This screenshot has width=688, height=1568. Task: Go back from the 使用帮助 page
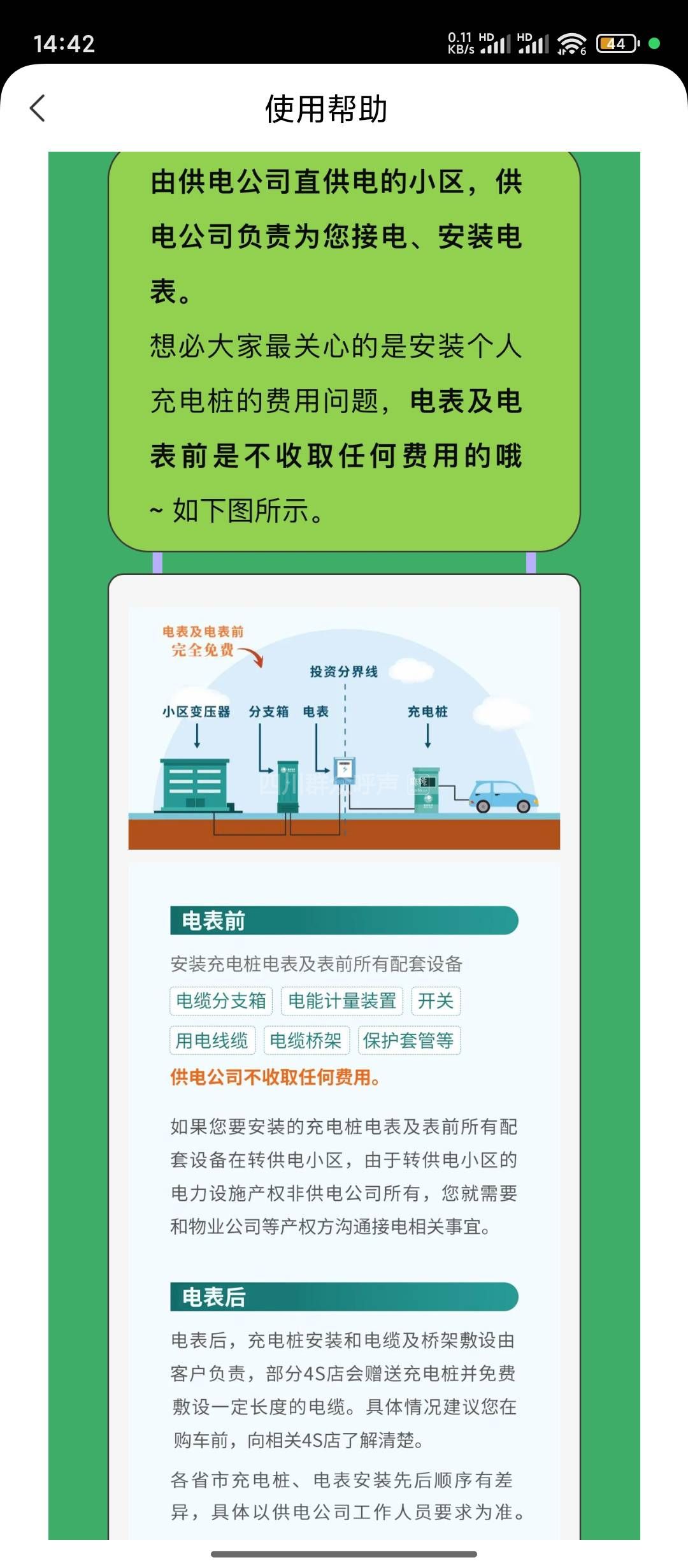click(x=38, y=108)
